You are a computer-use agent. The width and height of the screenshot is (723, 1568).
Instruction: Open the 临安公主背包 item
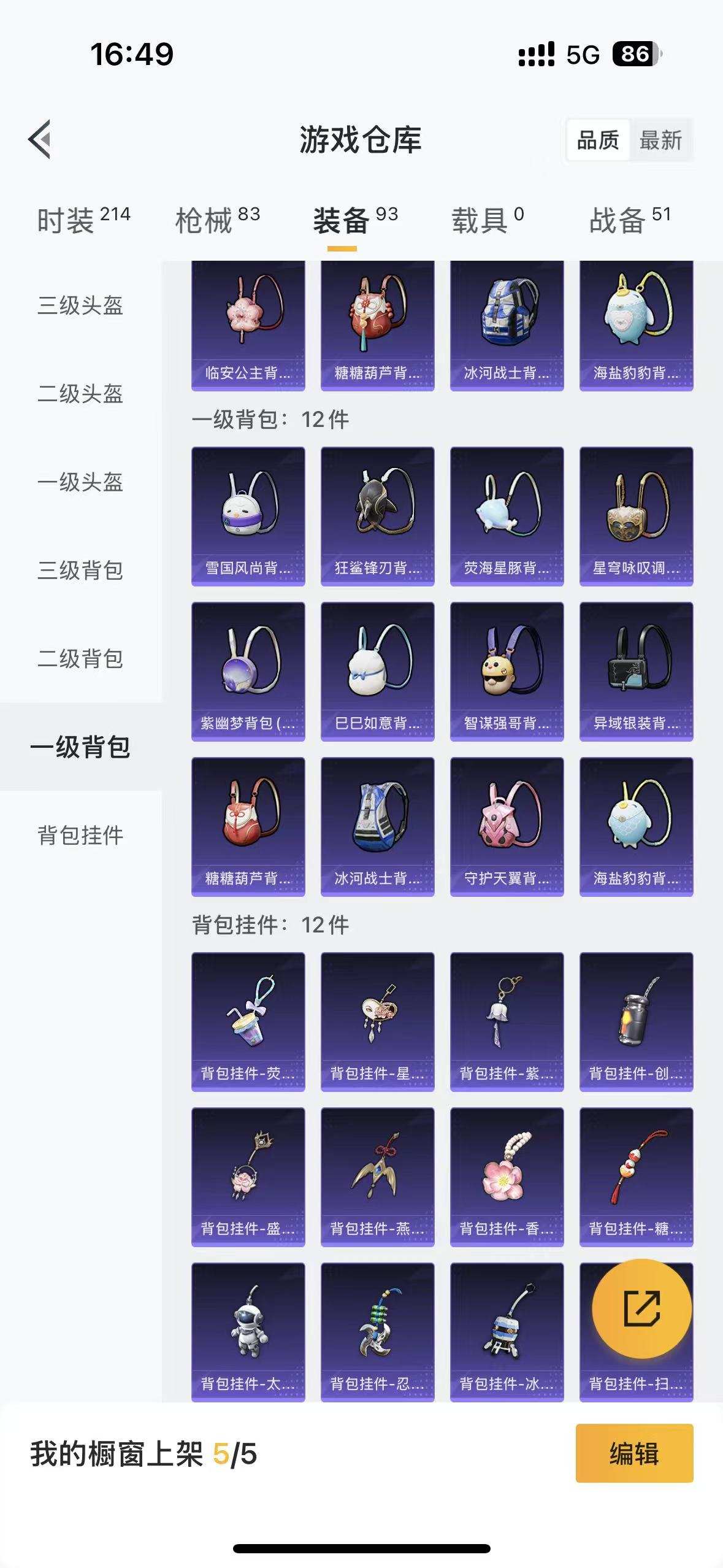pos(248,325)
